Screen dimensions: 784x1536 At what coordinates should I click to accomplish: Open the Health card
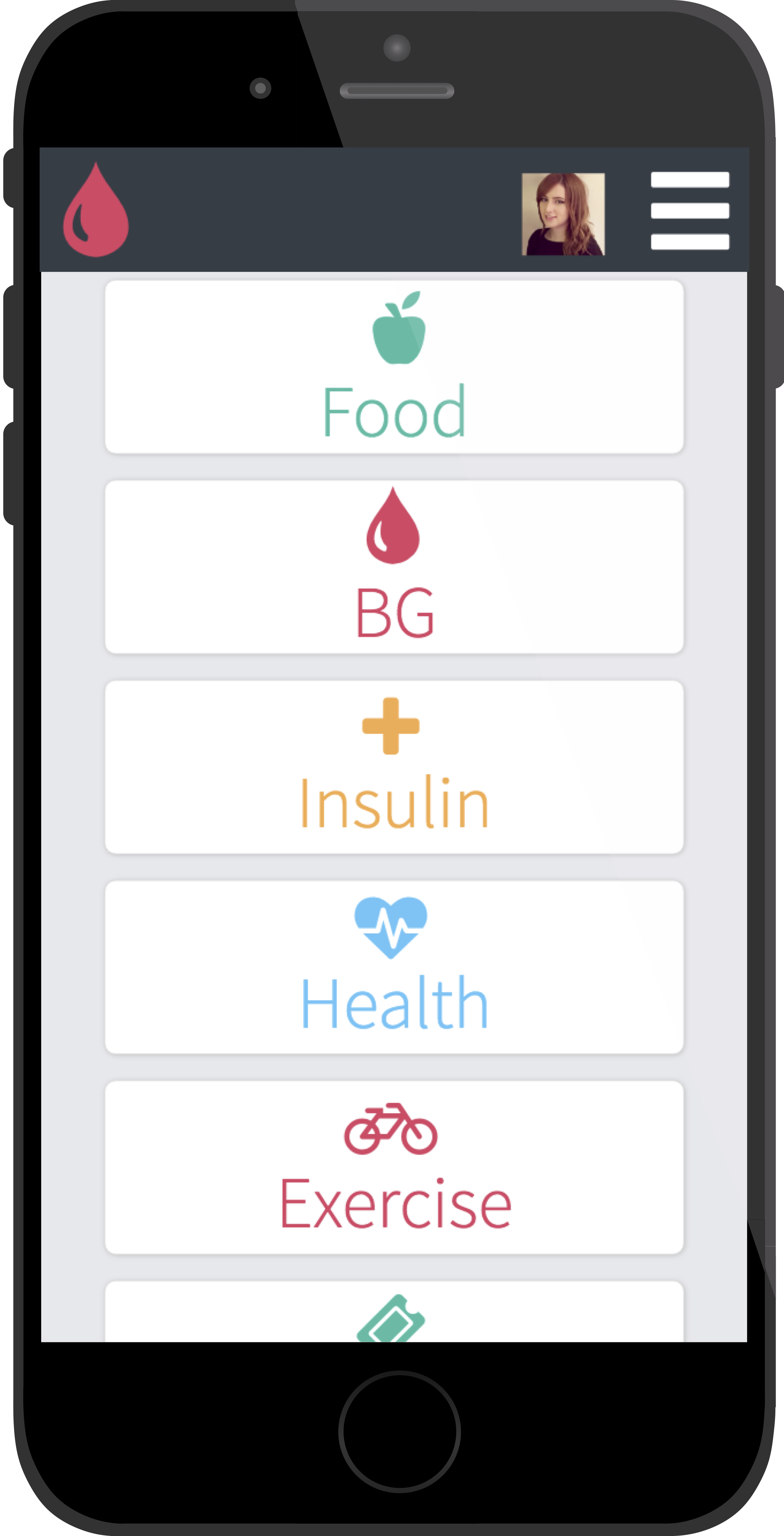coord(394,967)
